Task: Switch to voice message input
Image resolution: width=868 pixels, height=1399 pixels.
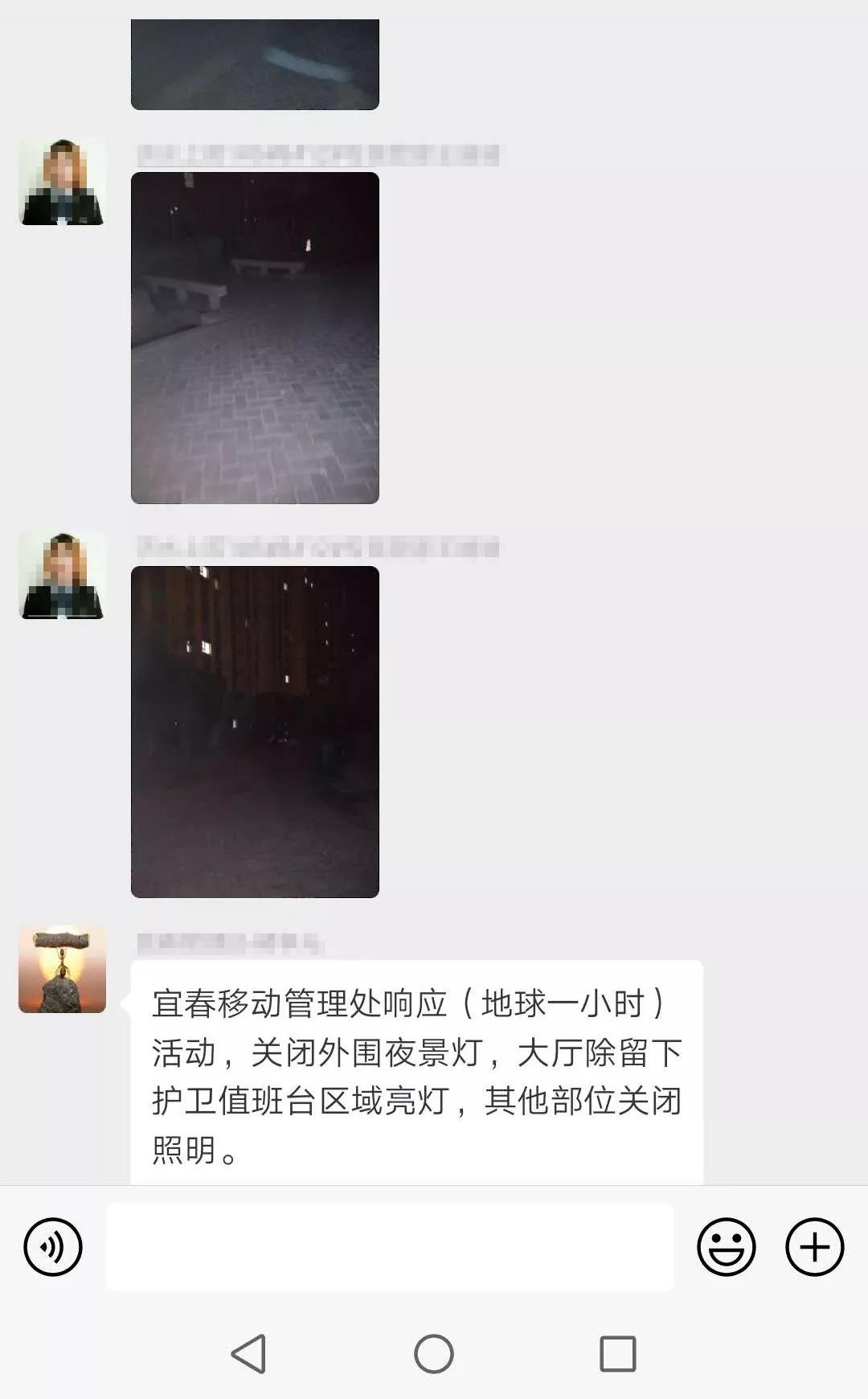Action: coord(53,1247)
